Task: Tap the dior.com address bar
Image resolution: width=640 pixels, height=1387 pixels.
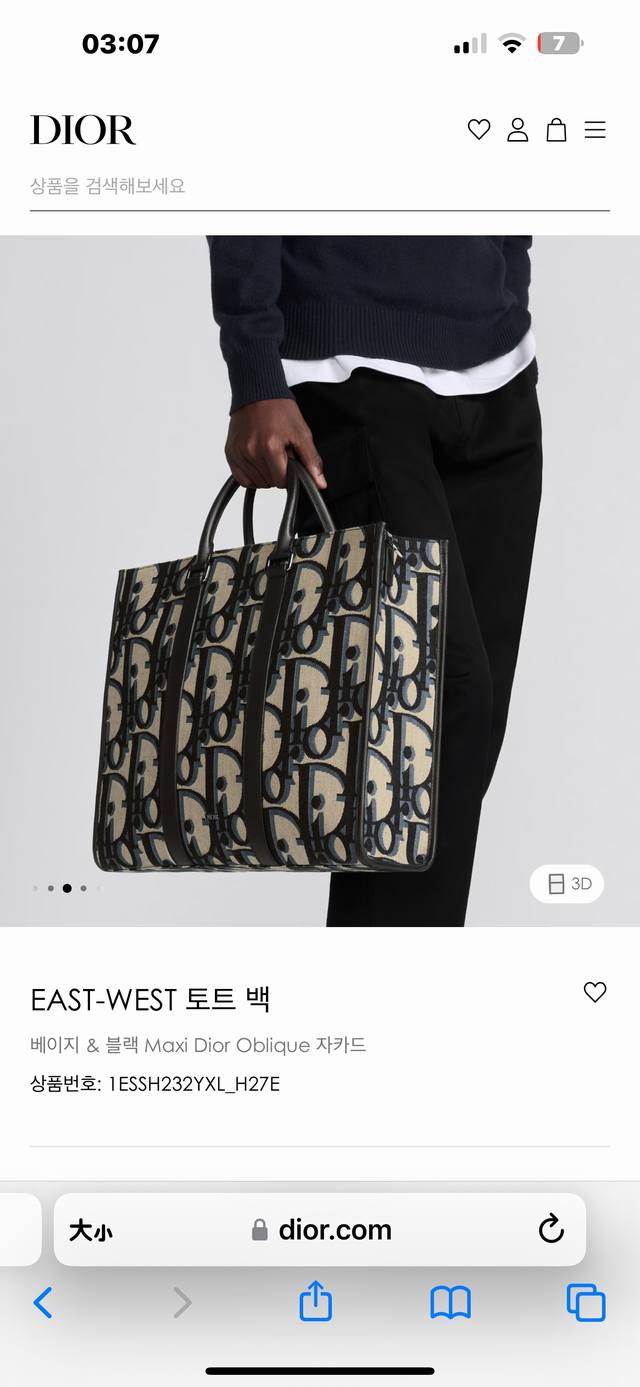Action: click(322, 1230)
